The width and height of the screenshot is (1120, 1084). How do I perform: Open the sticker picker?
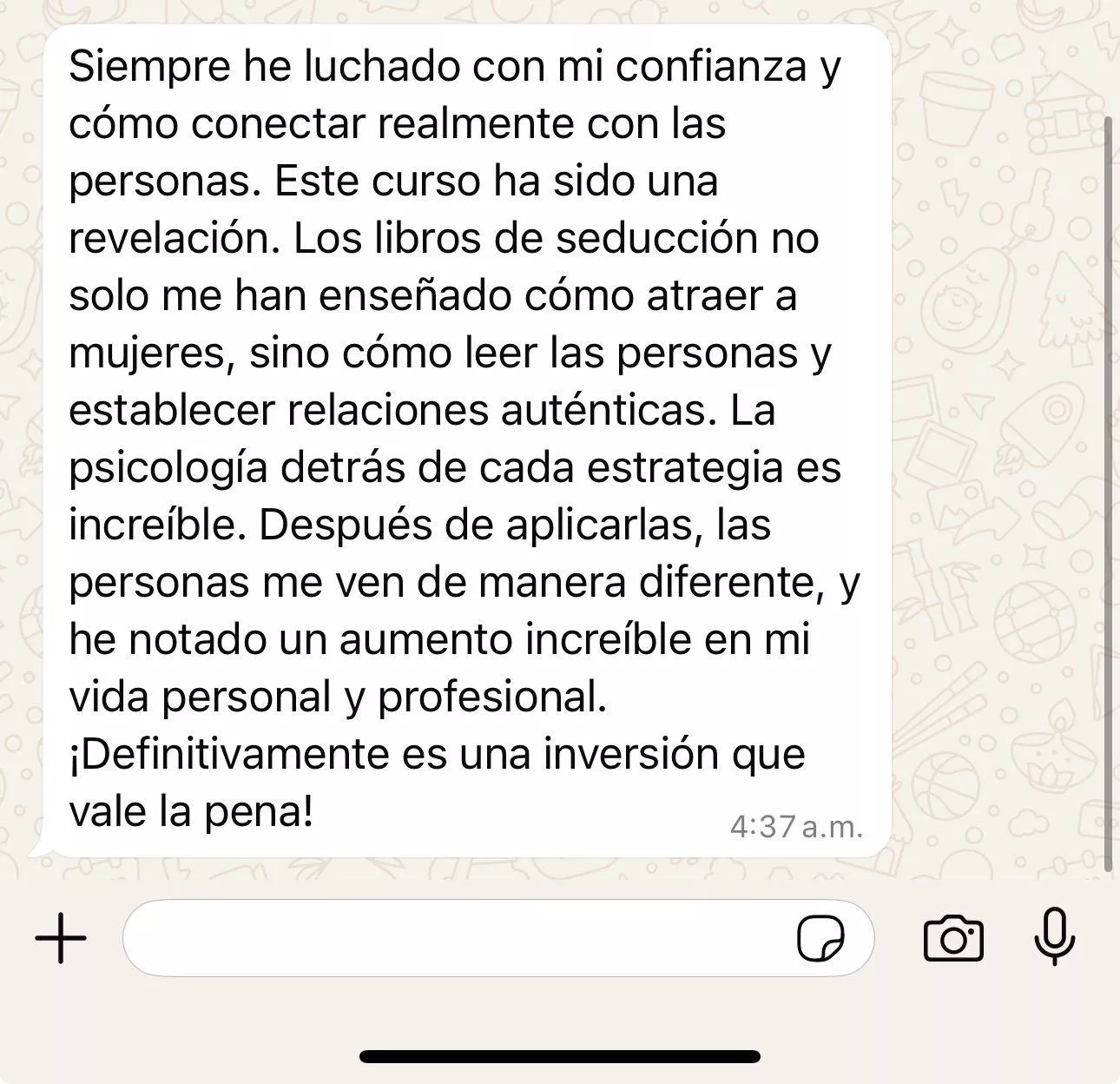click(820, 938)
